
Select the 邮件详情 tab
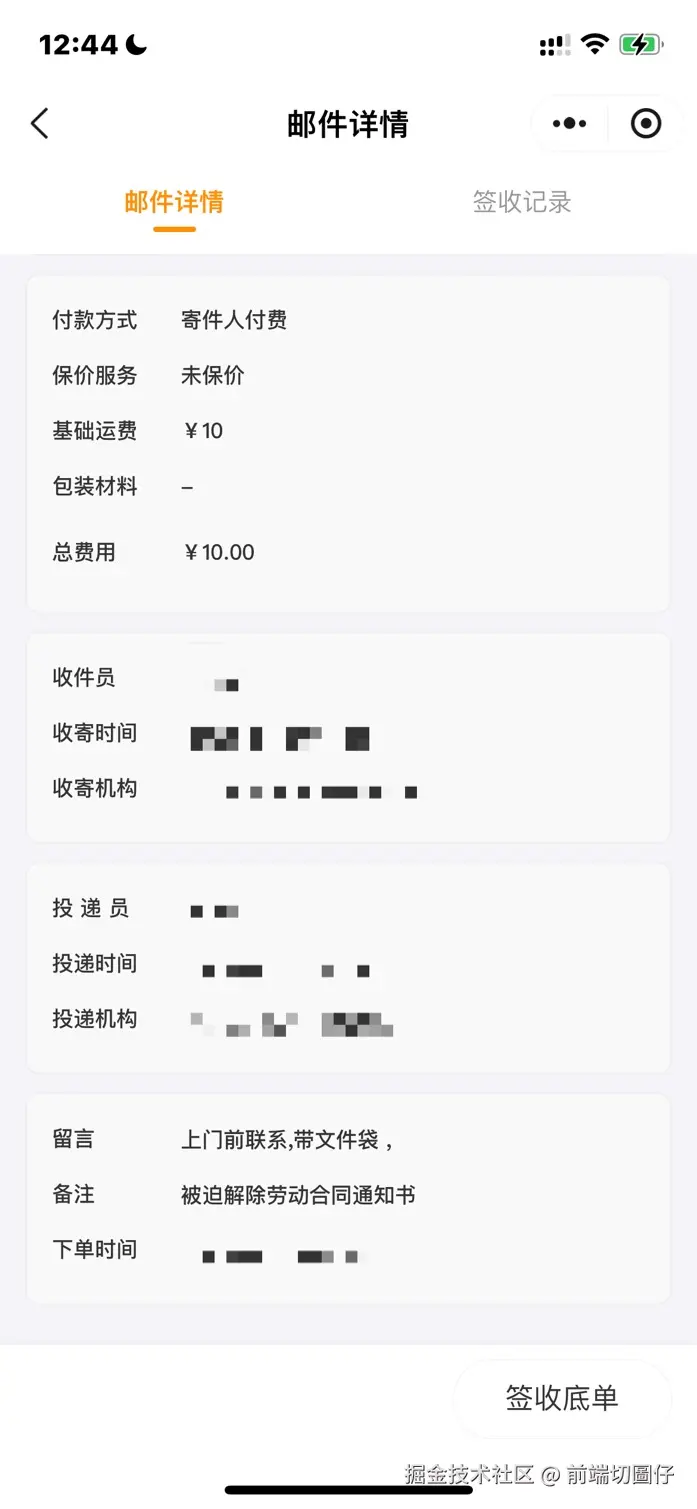coord(174,203)
